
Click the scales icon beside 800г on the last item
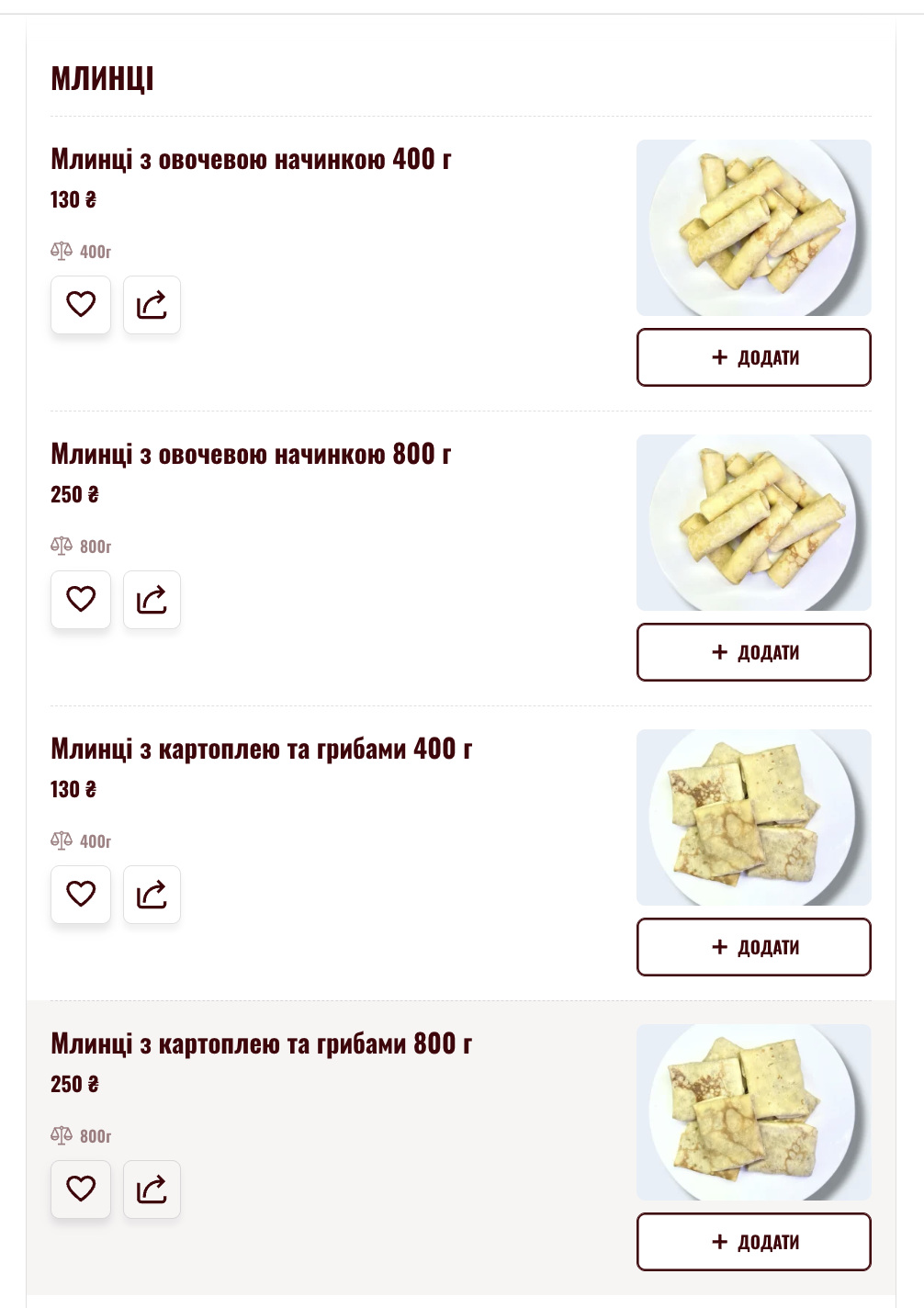point(61,1135)
